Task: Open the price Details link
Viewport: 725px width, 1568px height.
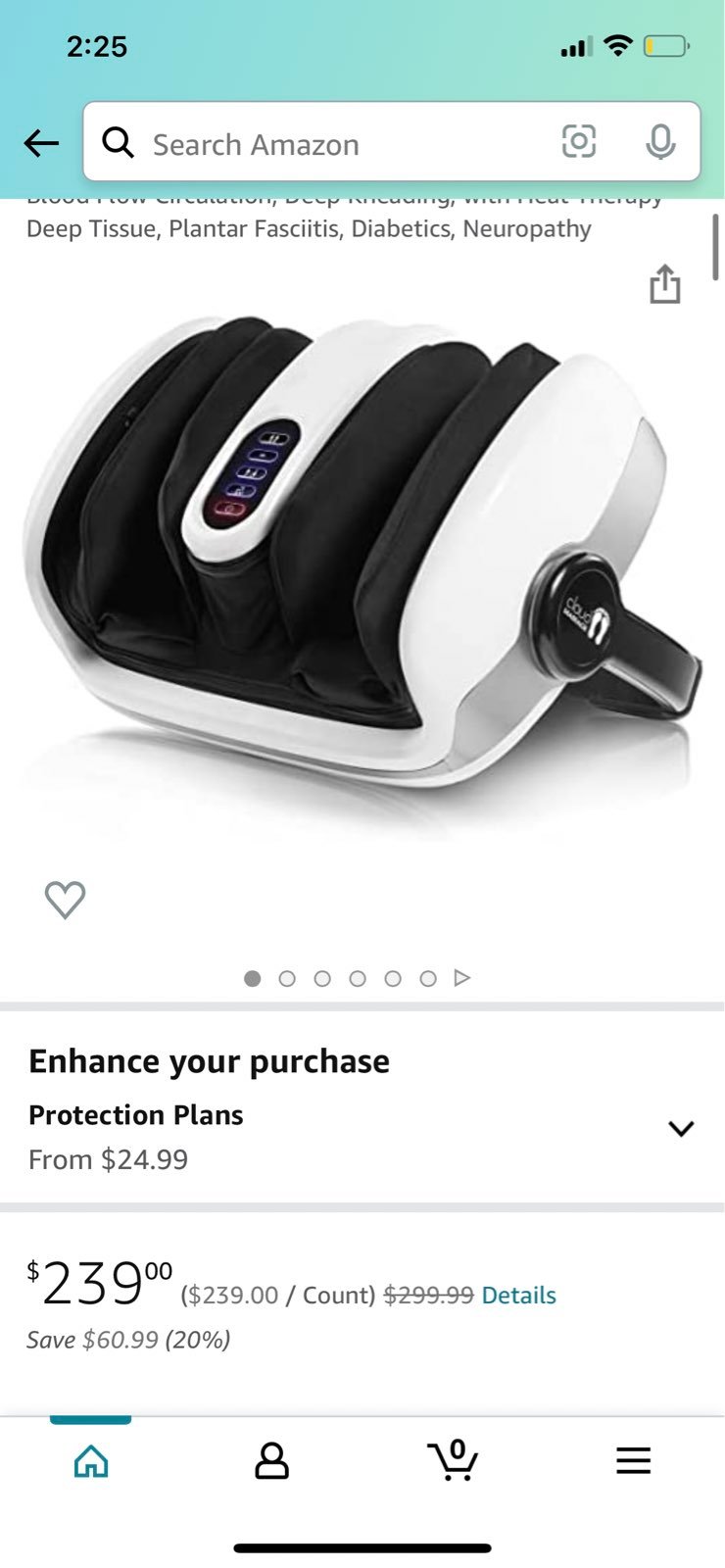Action: coord(518,1296)
